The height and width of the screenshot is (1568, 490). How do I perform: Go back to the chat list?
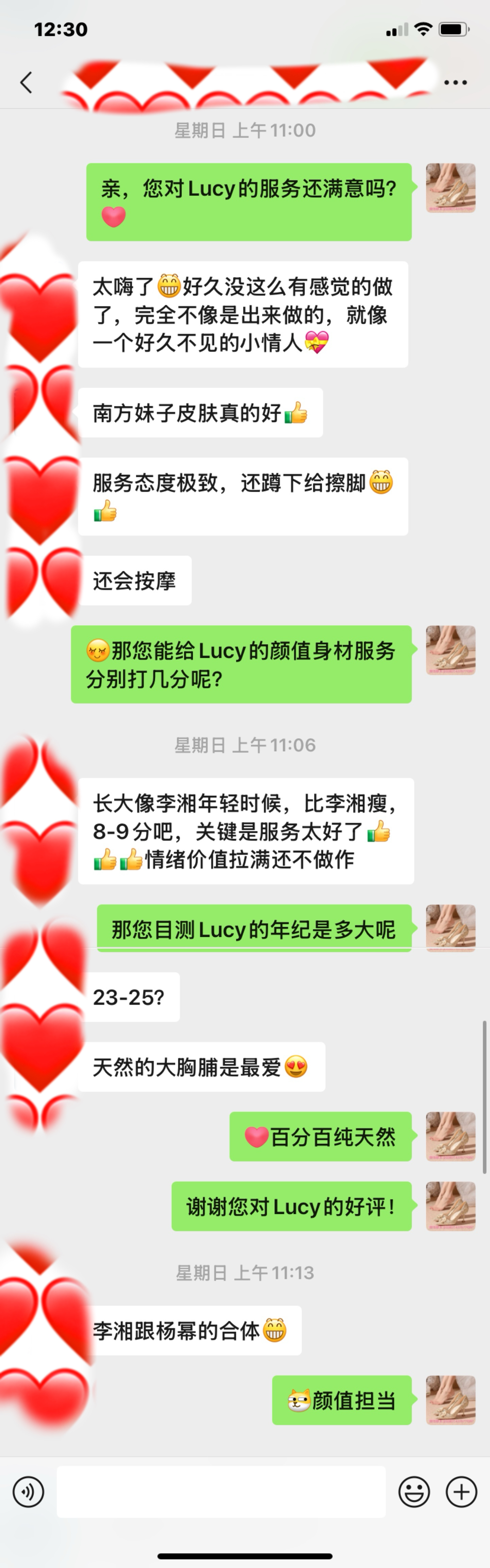[26, 82]
